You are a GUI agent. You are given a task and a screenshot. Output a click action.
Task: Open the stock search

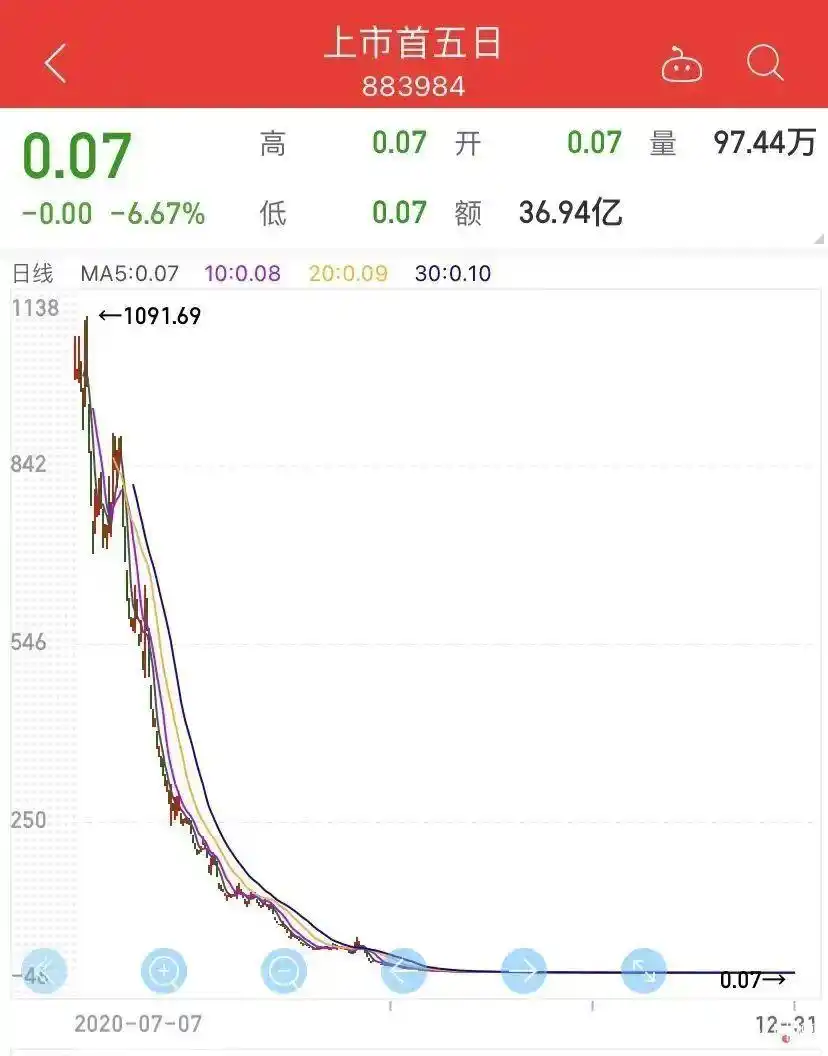pyautogui.click(x=765, y=62)
